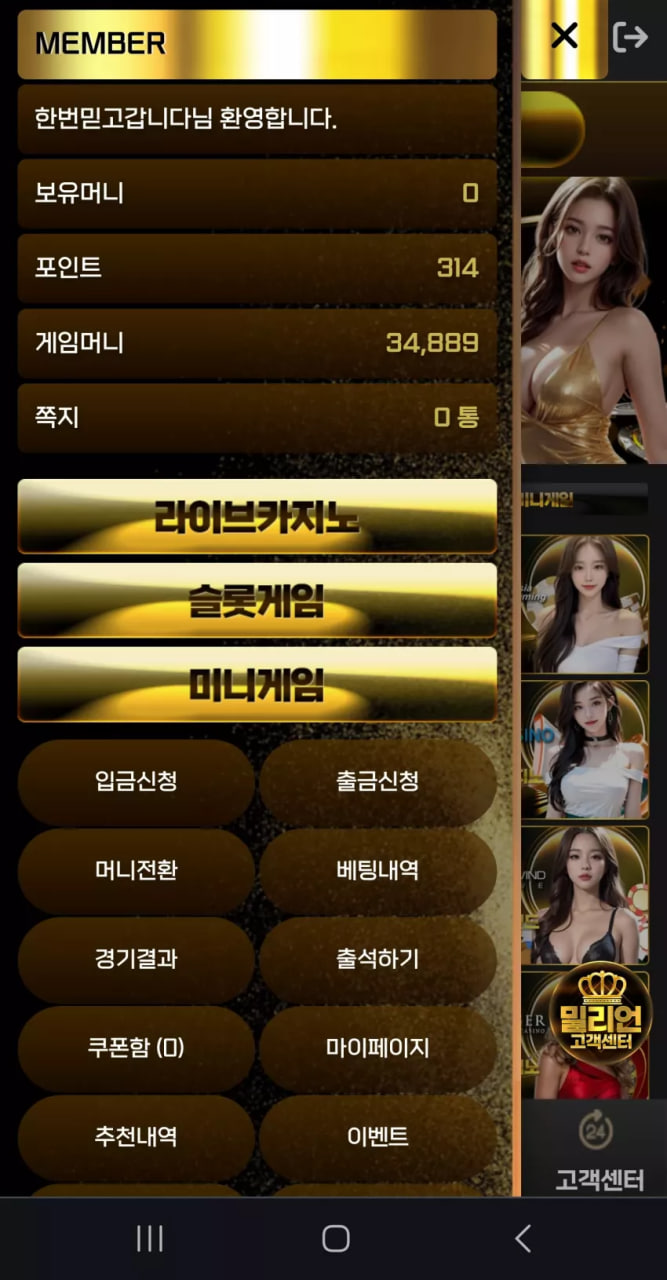Open 라이브카지노 live casino section
Viewport: 667px width, 1280px height.
click(x=257, y=516)
